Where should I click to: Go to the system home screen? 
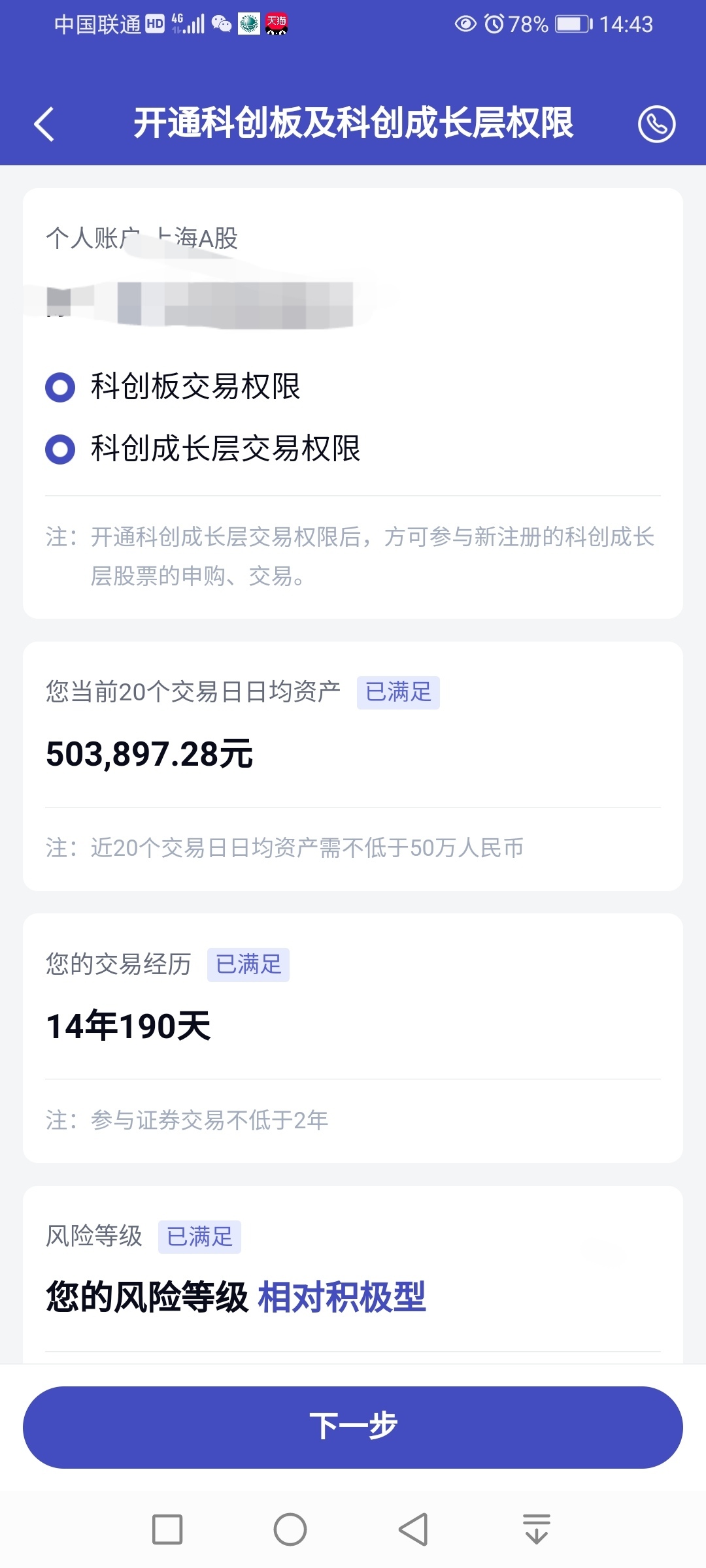coord(290,1529)
